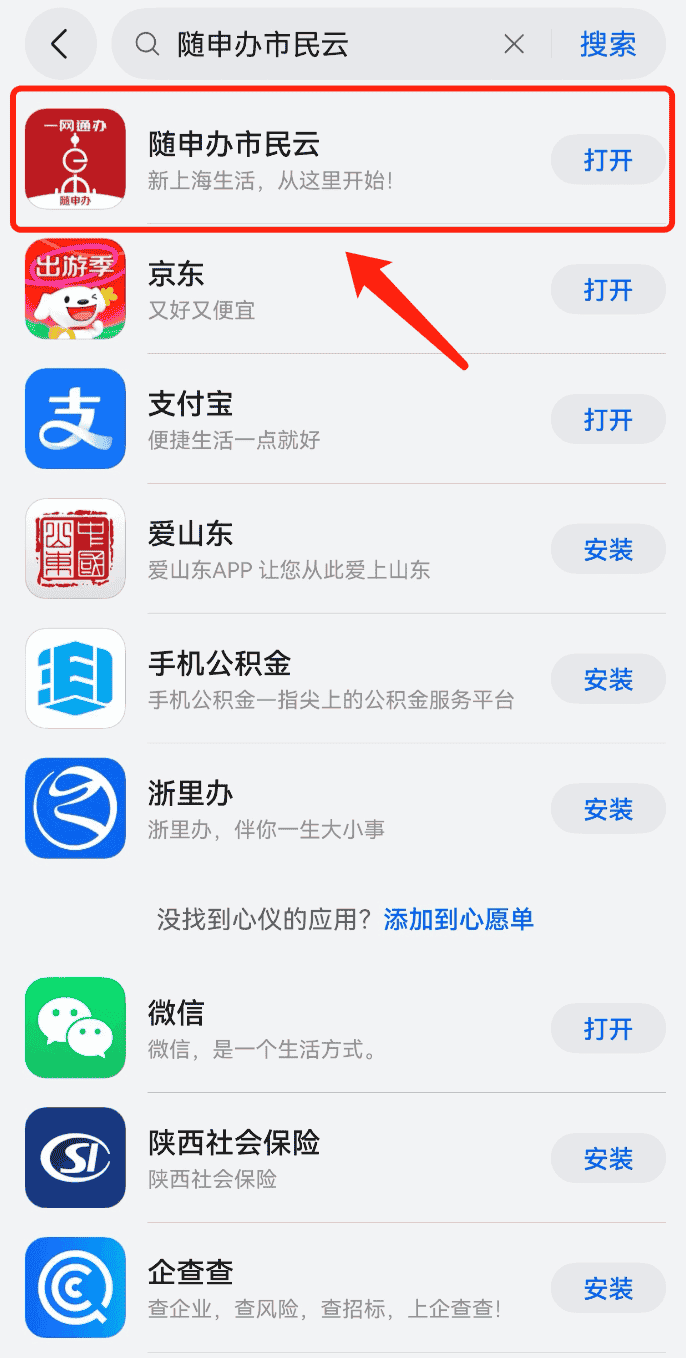Open the 支付宝 app
This screenshot has height=1358, width=686.
(608, 420)
